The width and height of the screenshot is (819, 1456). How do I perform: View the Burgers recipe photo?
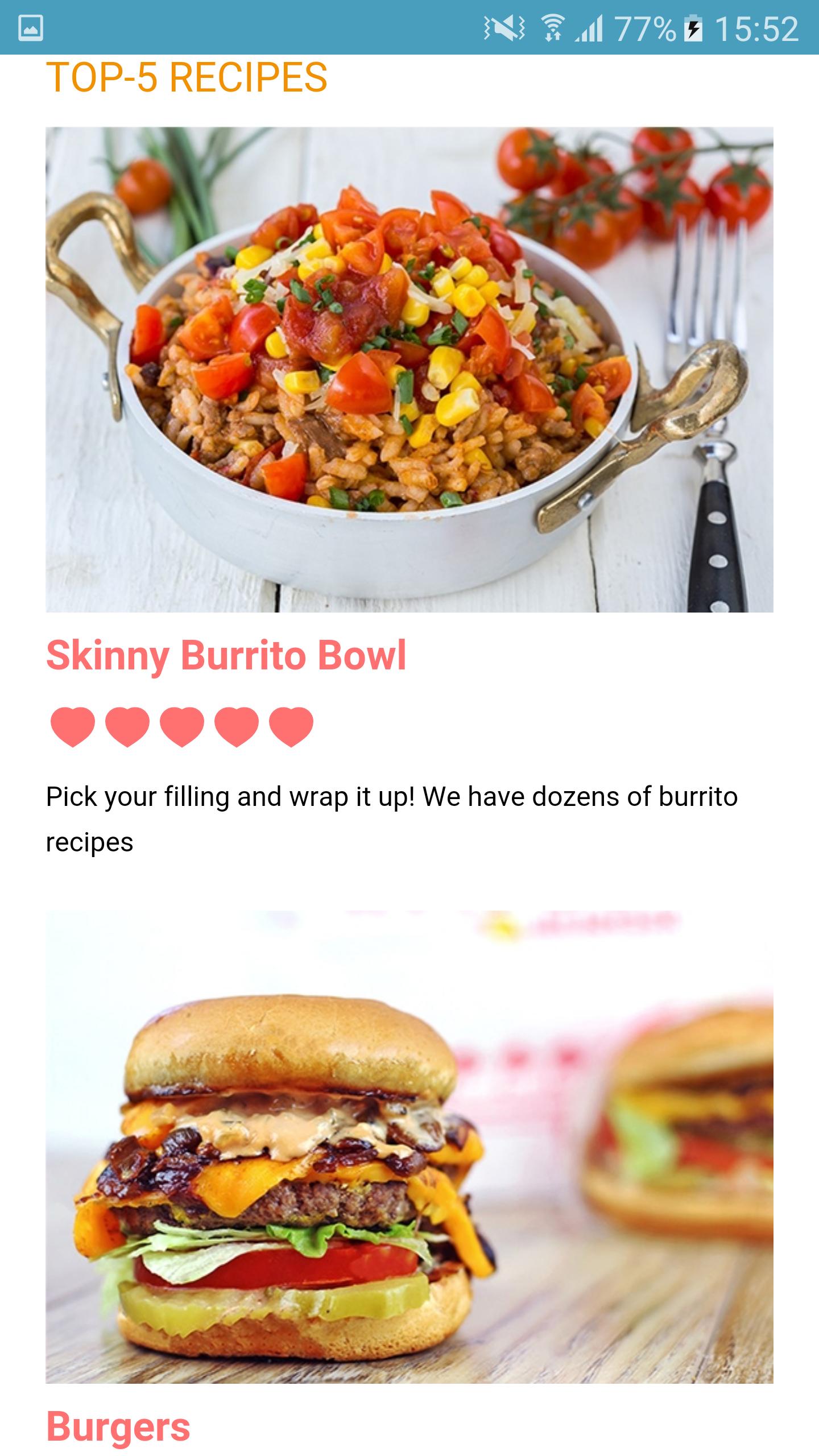(x=409, y=1146)
